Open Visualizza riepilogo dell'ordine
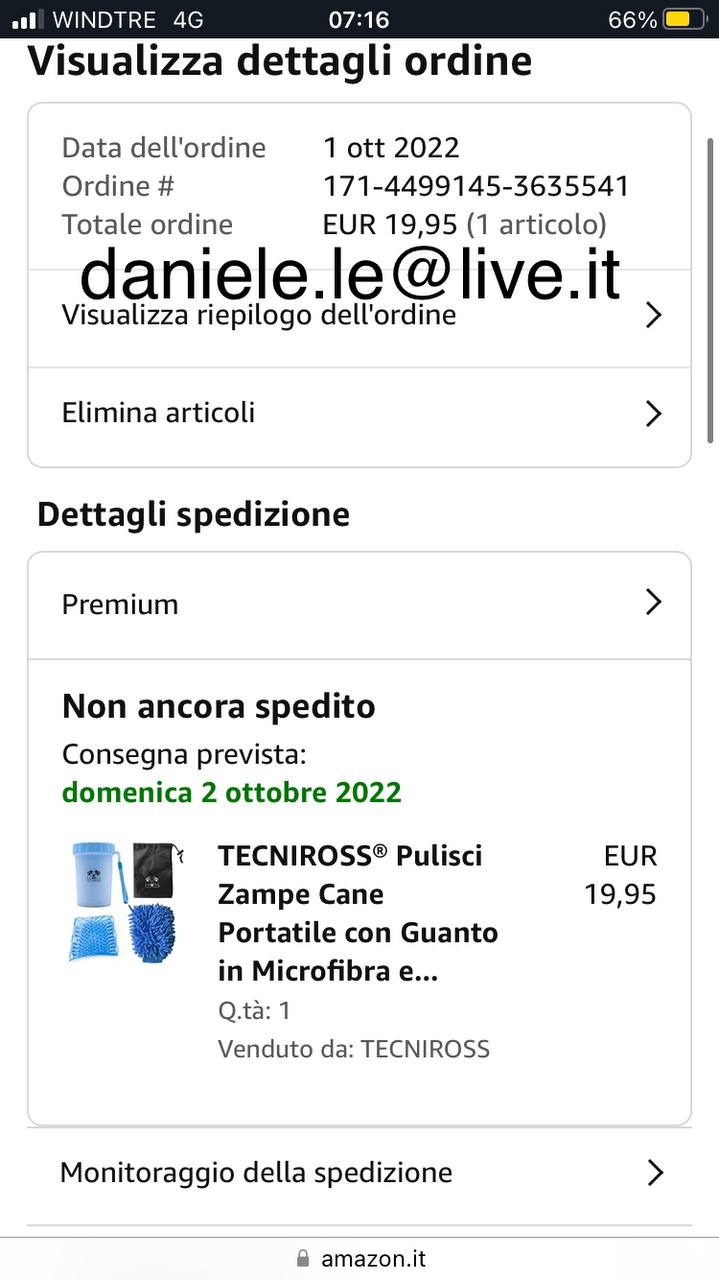719x1280 pixels. 358,318
